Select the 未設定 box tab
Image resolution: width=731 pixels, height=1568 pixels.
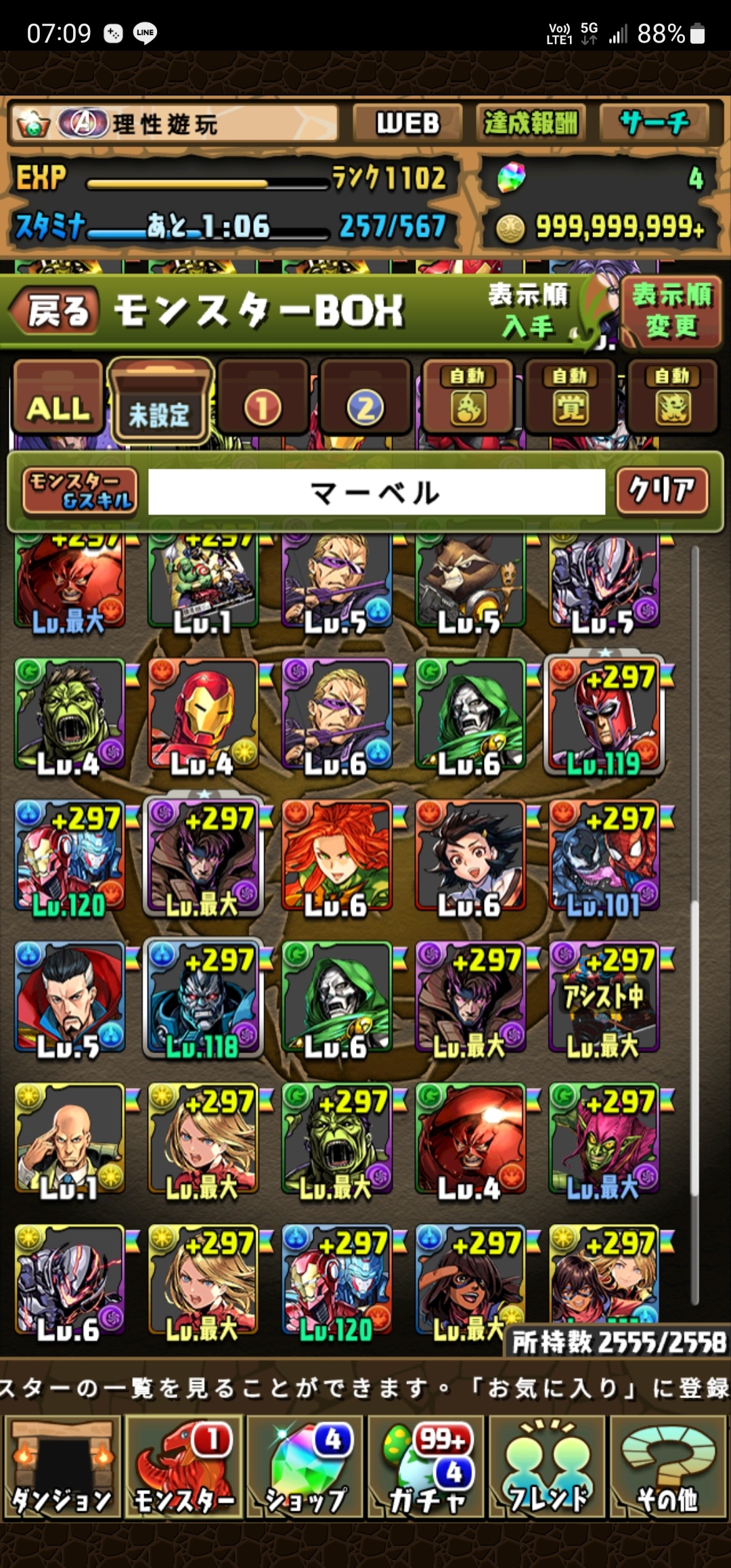160,404
